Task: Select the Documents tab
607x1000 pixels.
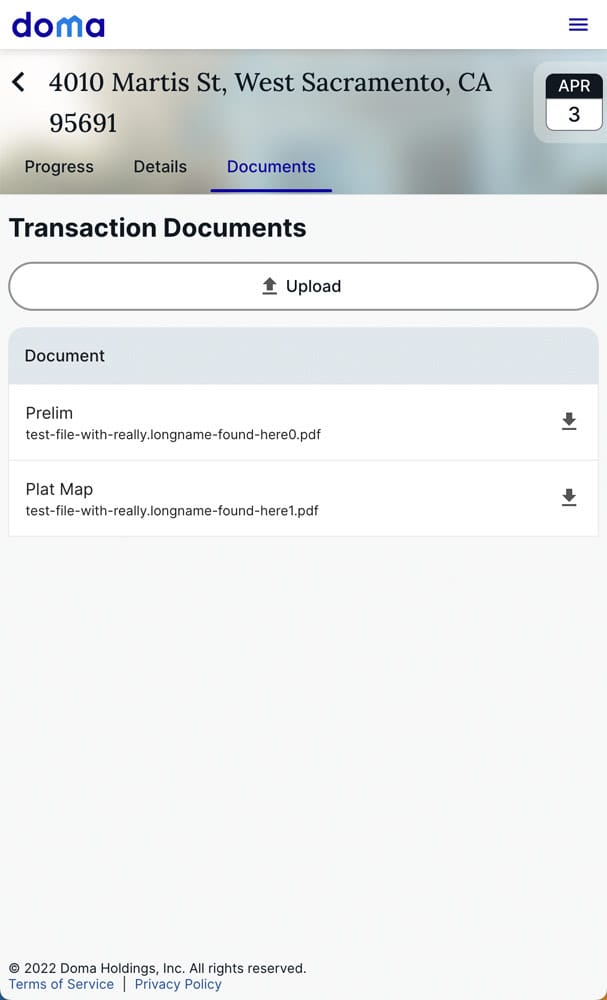Action: pos(271,167)
